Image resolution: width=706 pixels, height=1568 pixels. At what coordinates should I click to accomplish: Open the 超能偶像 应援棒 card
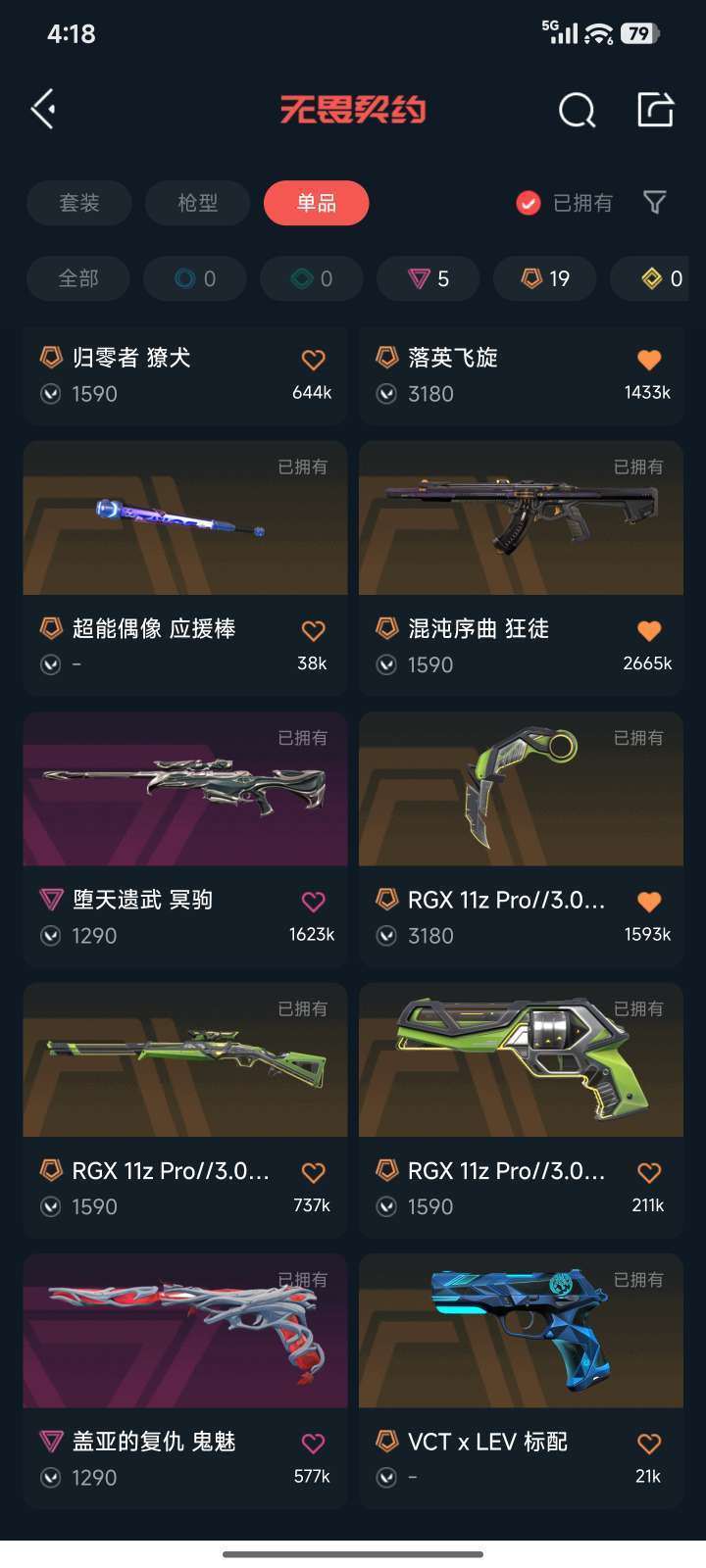click(185, 568)
